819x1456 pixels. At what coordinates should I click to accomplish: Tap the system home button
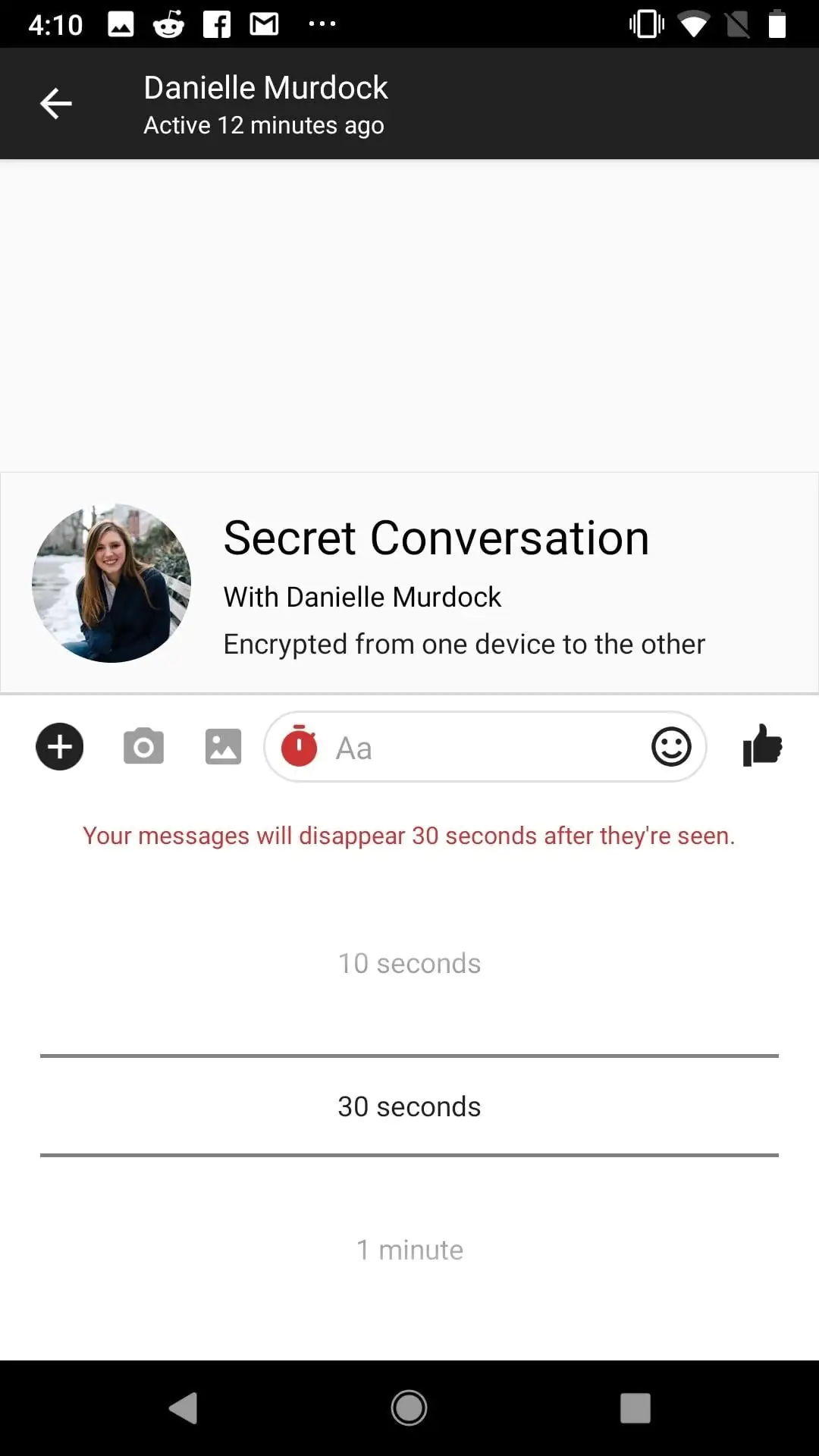click(409, 1408)
